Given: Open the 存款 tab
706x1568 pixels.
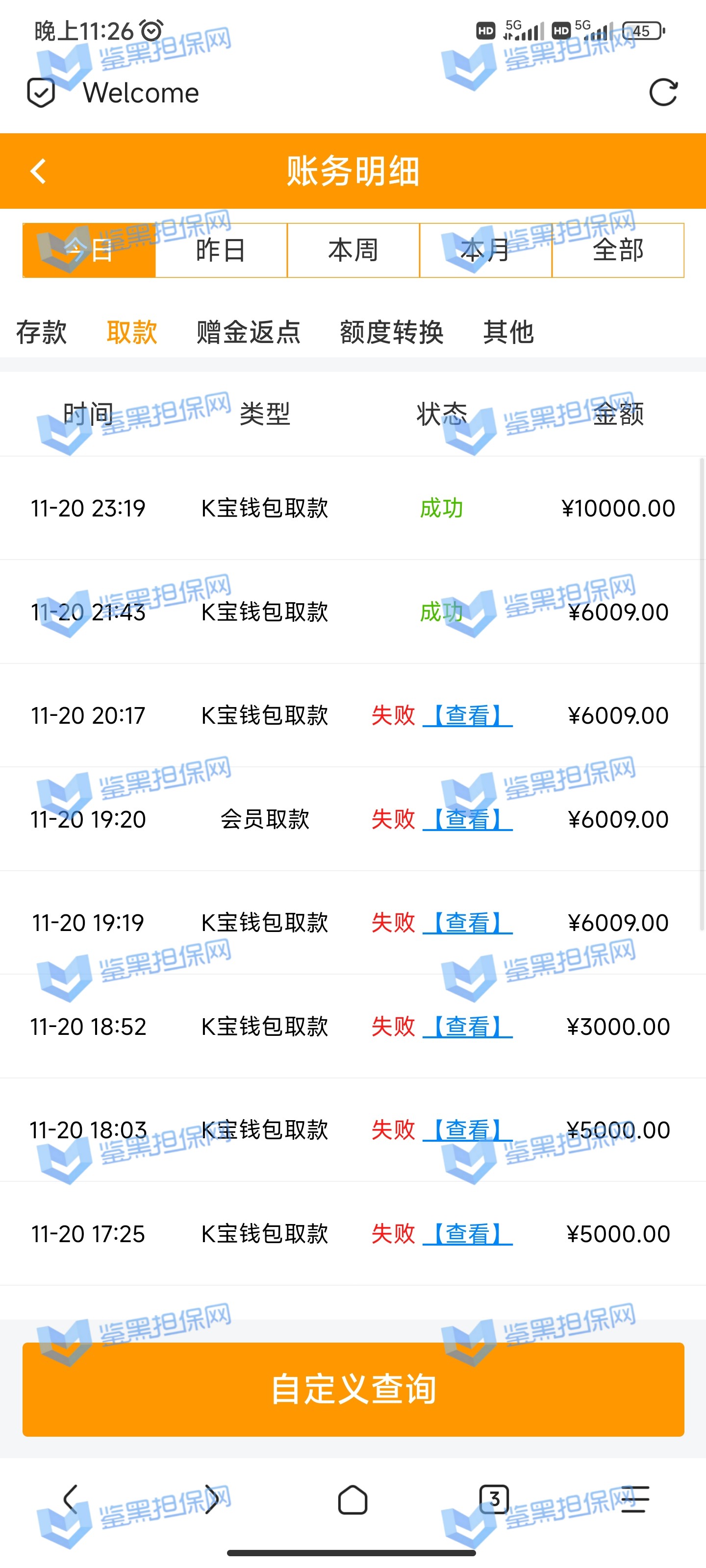Looking at the screenshot, I should click(x=41, y=332).
